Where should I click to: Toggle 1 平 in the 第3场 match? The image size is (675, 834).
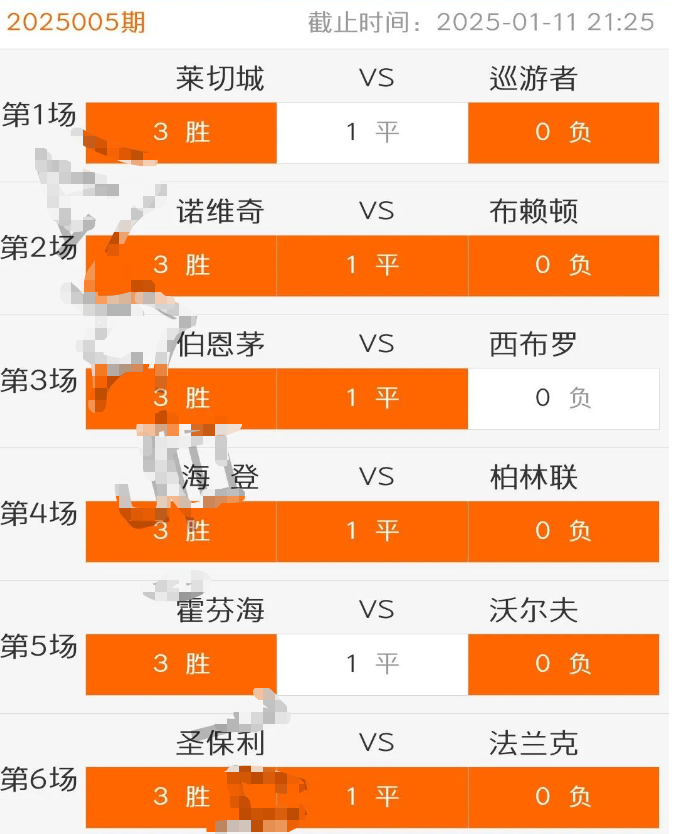pyautogui.click(x=372, y=398)
